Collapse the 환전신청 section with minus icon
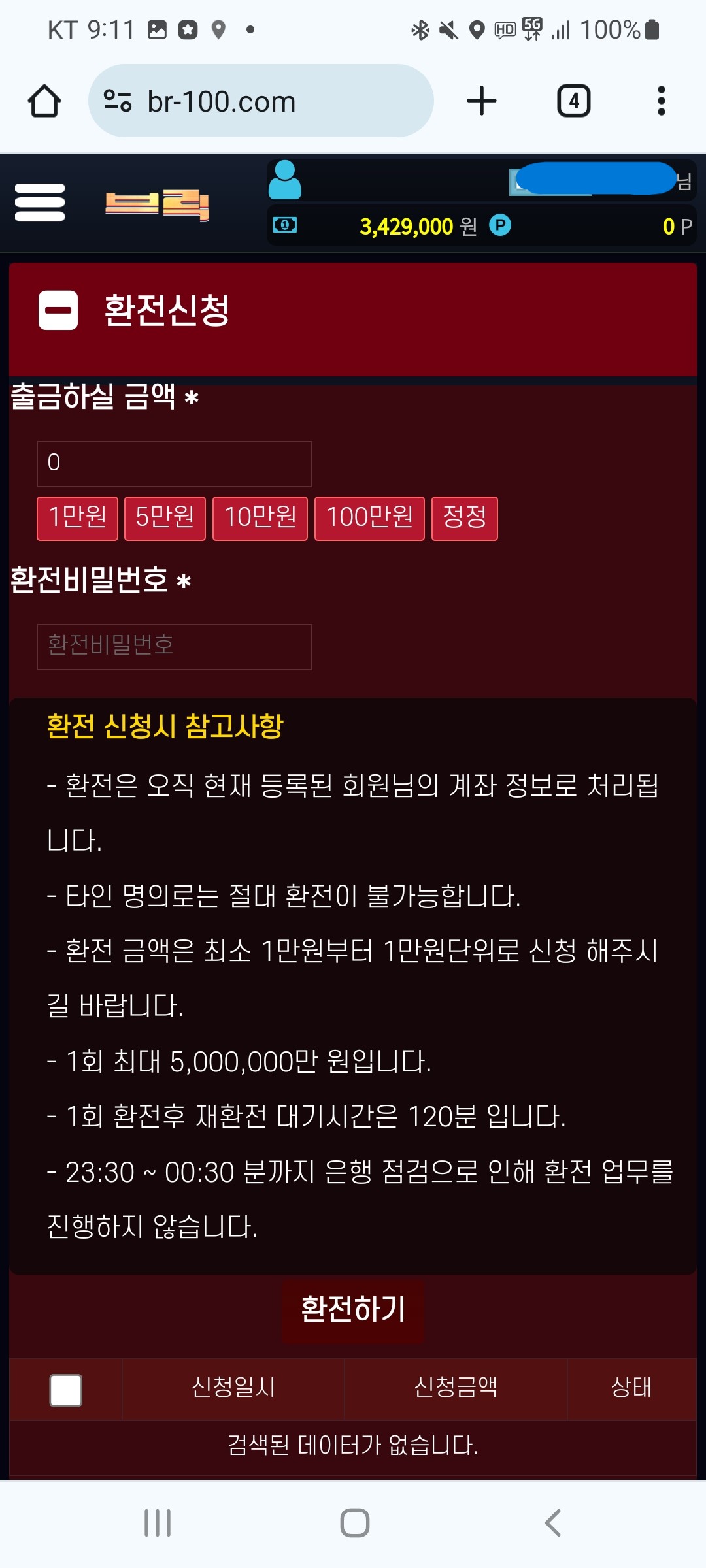Viewport: 706px width, 1568px height. (58, 310)
